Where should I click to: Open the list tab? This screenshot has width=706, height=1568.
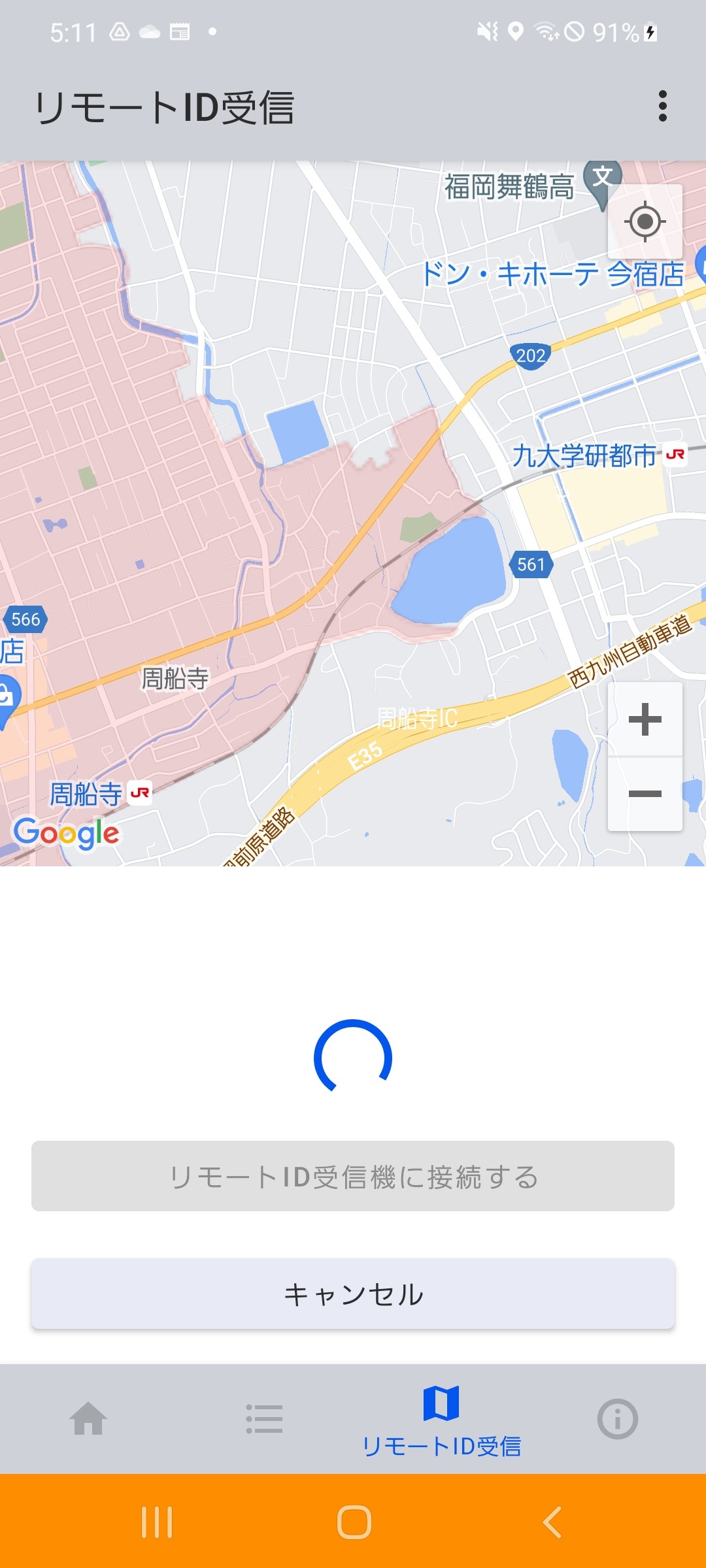(265, 1418)
